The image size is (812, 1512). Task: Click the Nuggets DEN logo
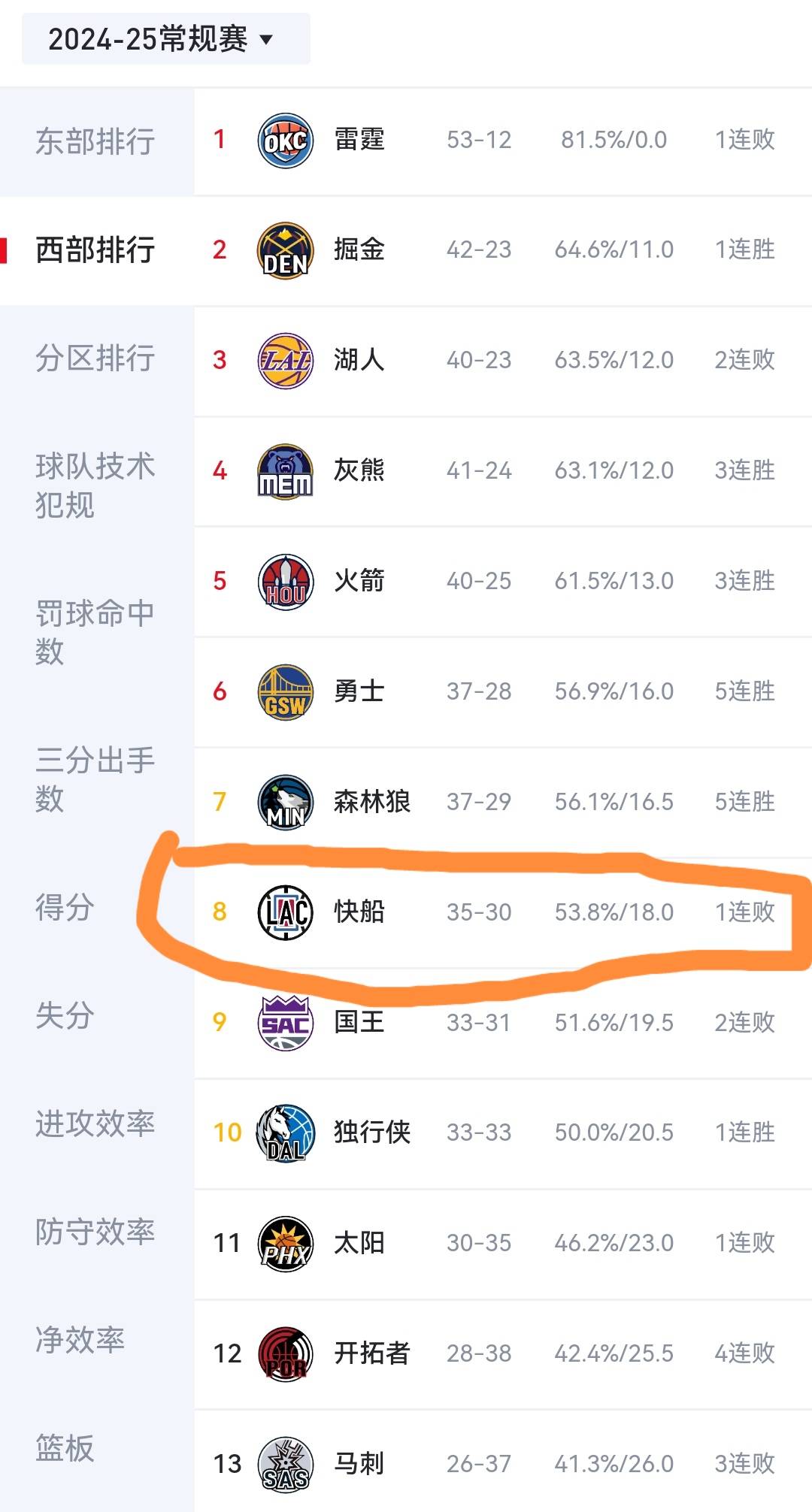[x=286, y=251]
